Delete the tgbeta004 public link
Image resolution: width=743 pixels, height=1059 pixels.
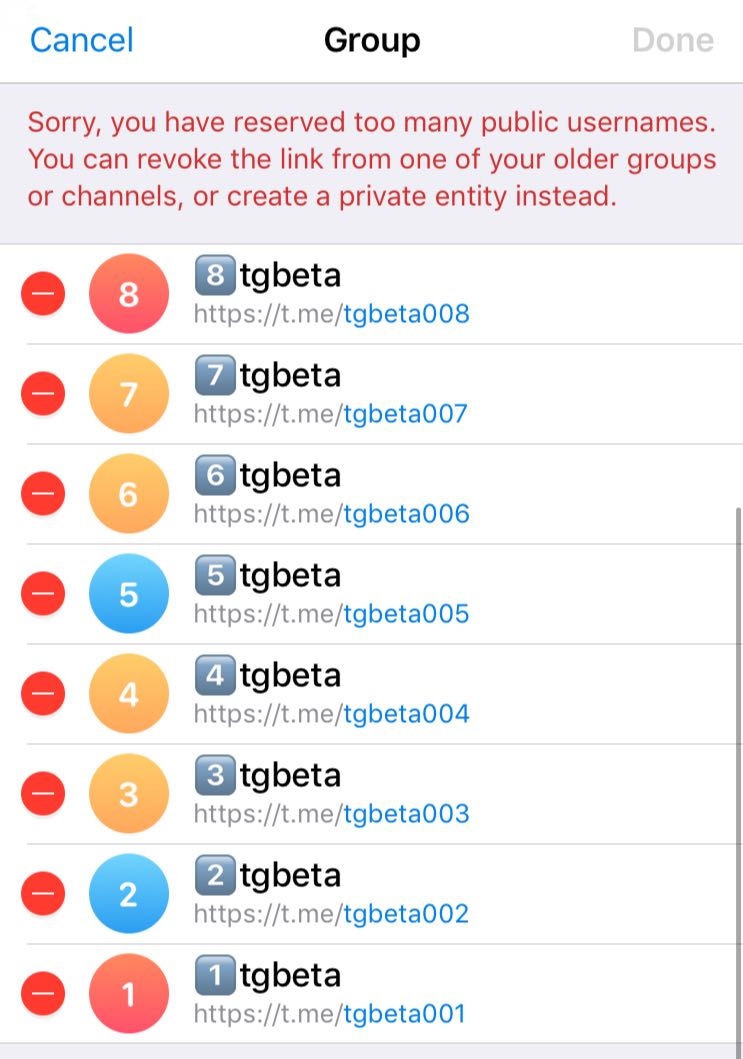(43, 694)
